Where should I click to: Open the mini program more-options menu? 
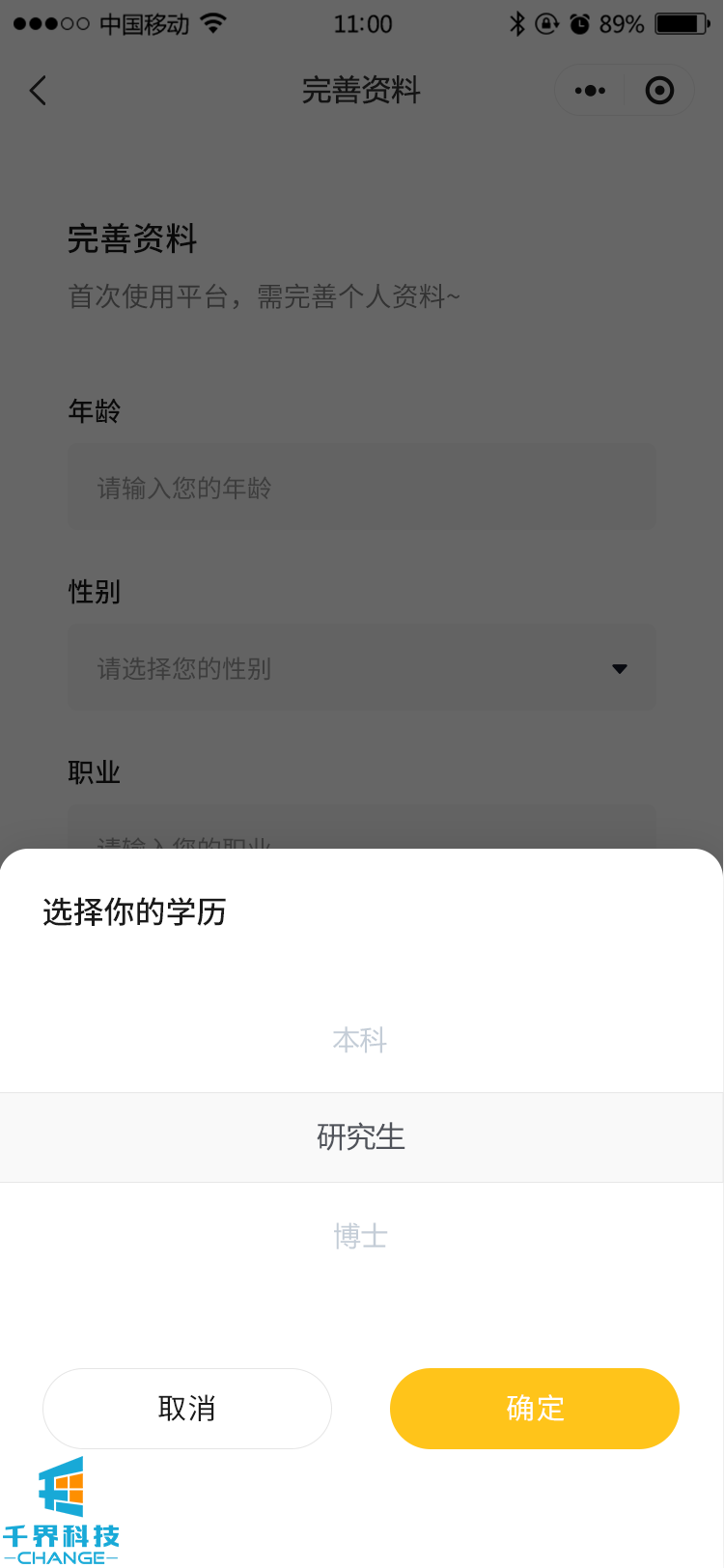590,91
